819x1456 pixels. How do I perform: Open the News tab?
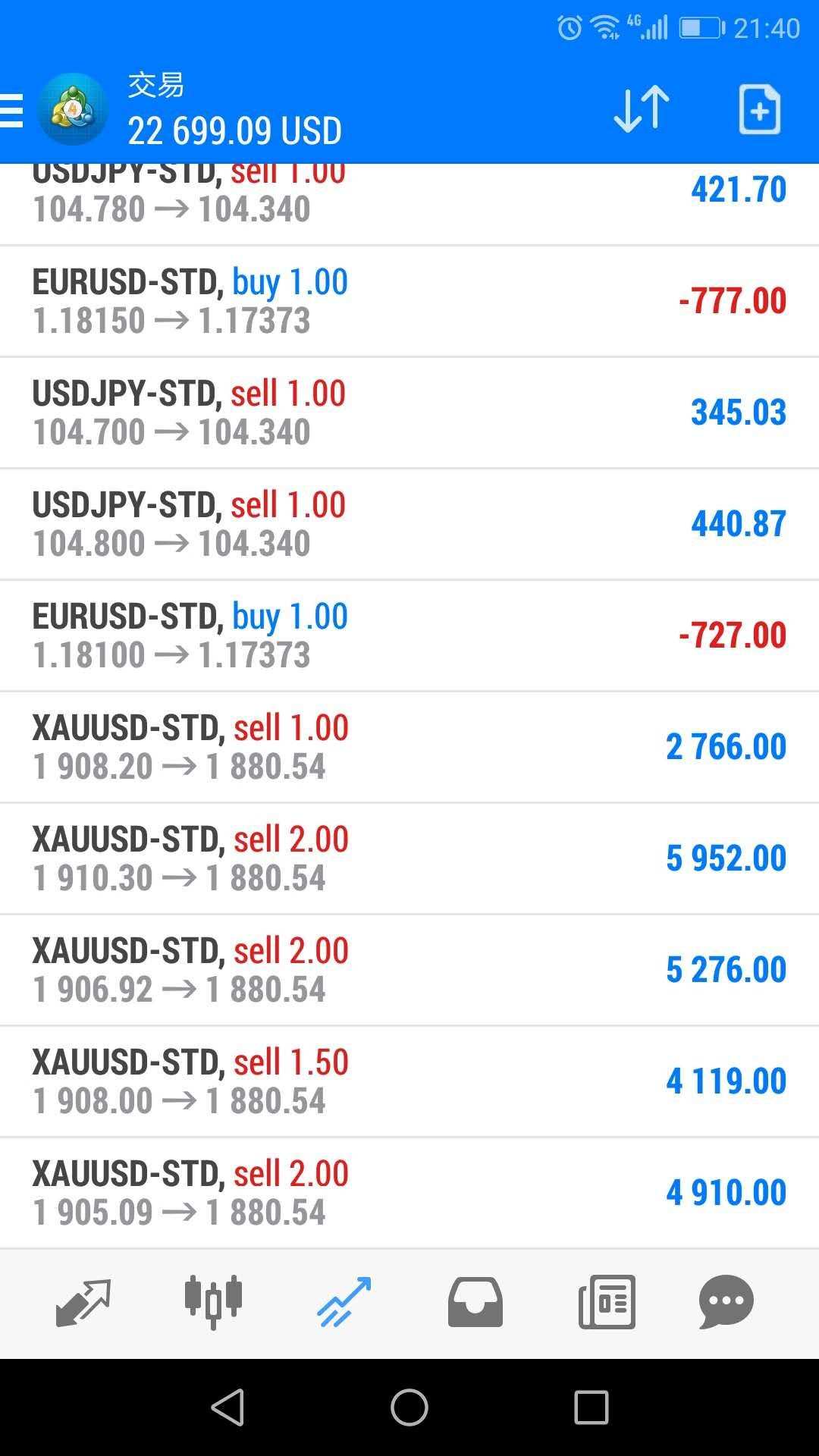tap(607, 1302)
